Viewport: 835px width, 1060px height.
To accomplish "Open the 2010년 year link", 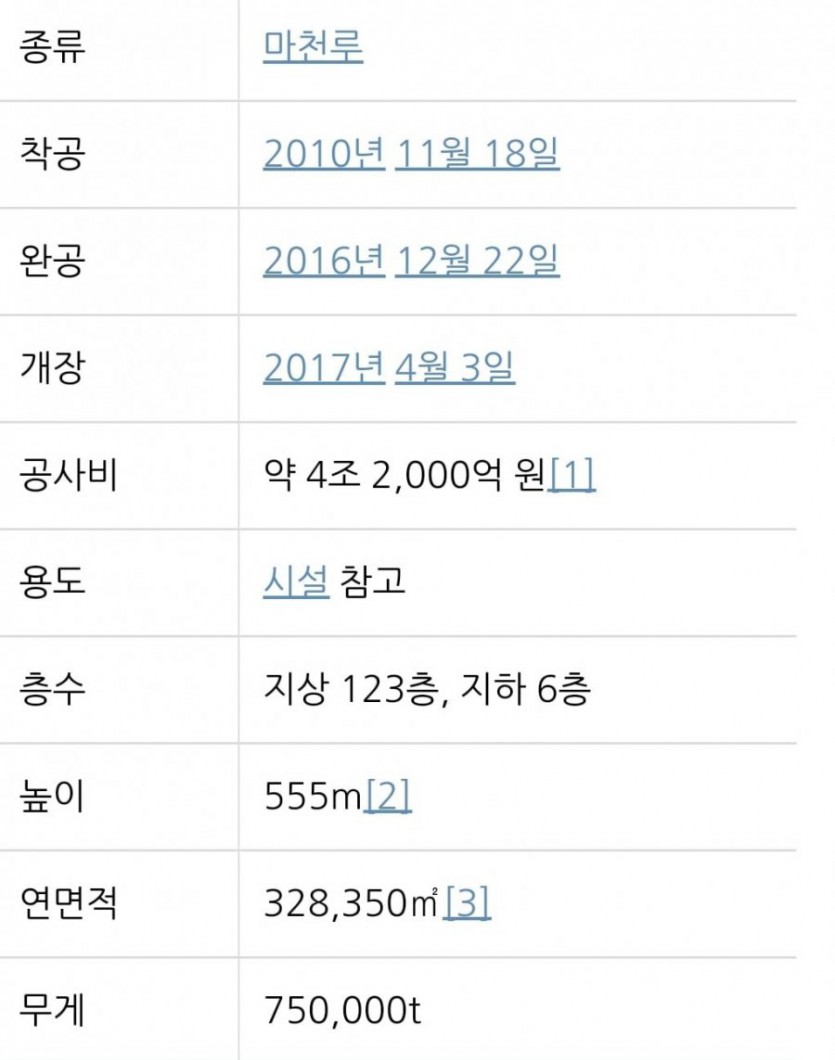I will [324, 154].
